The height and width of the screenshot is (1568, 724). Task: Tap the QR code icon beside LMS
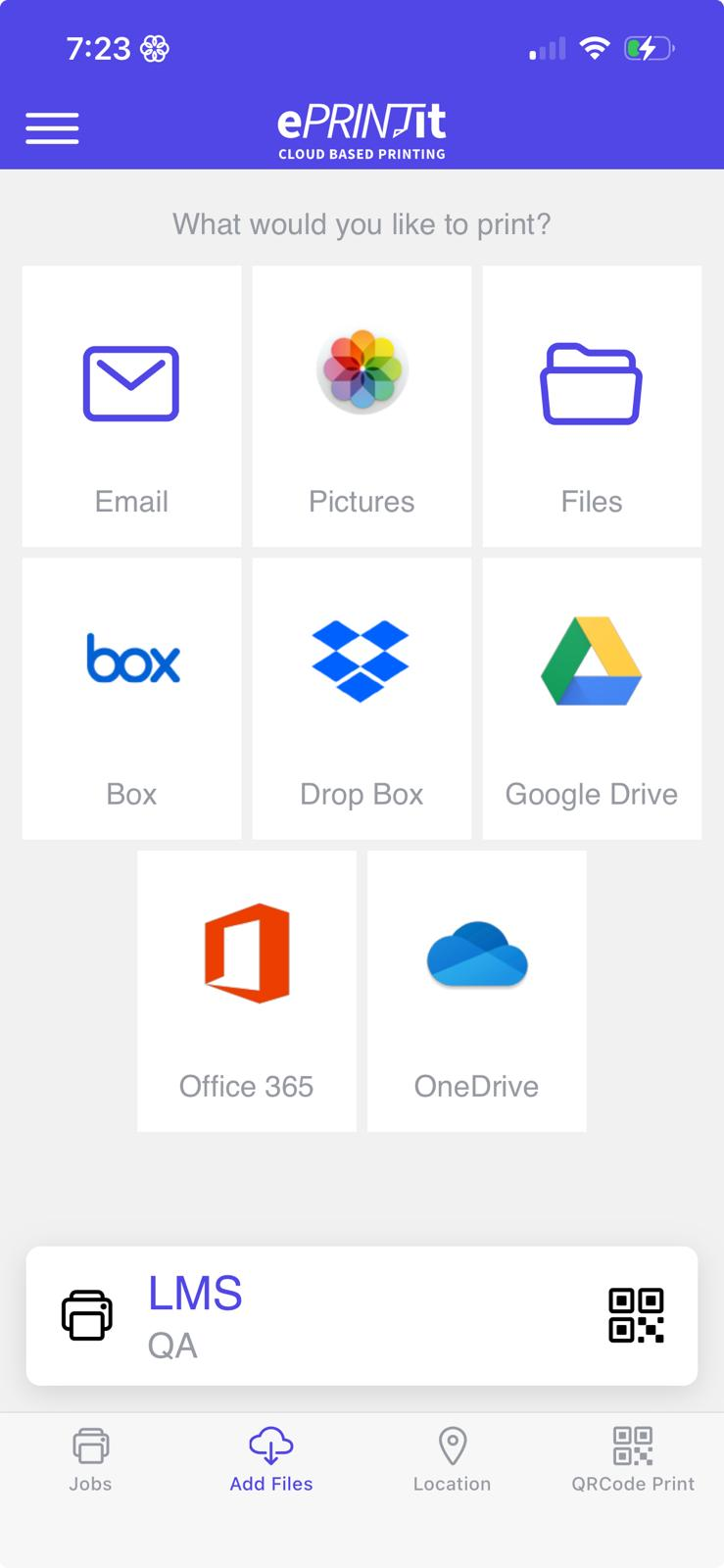[x=636, y=1315]
